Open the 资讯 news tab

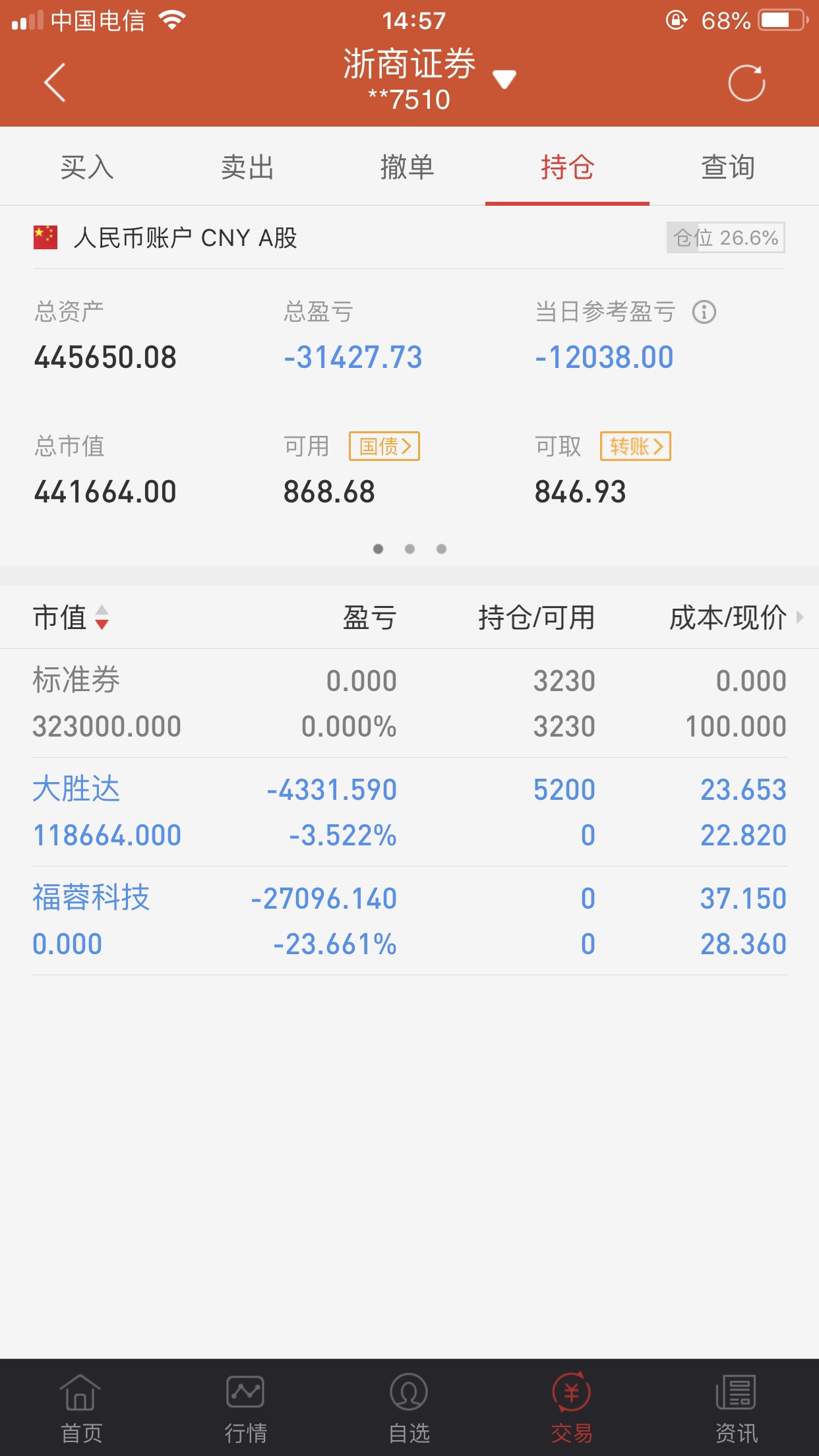point(737,1408)
